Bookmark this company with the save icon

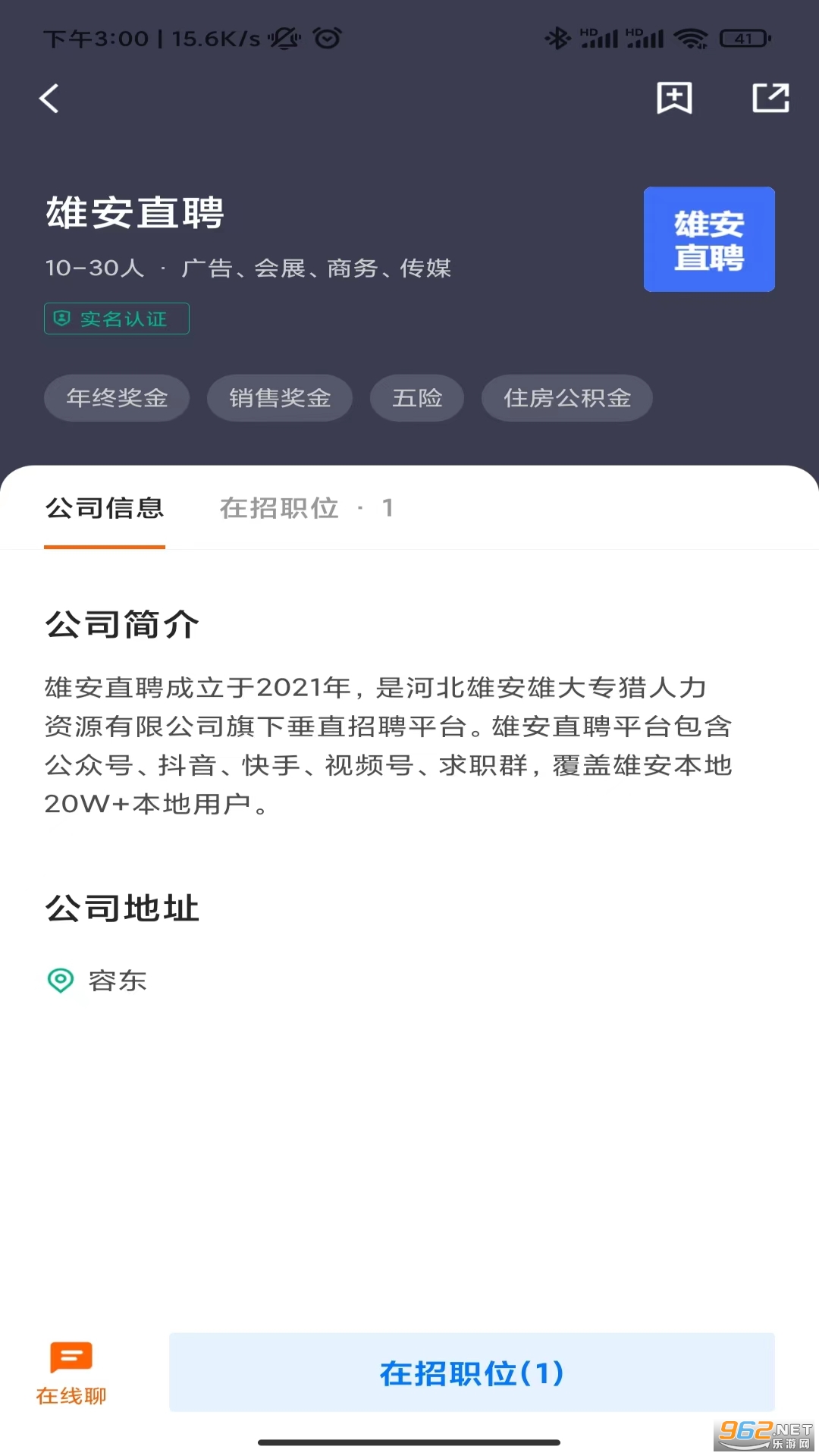point(674,98)
